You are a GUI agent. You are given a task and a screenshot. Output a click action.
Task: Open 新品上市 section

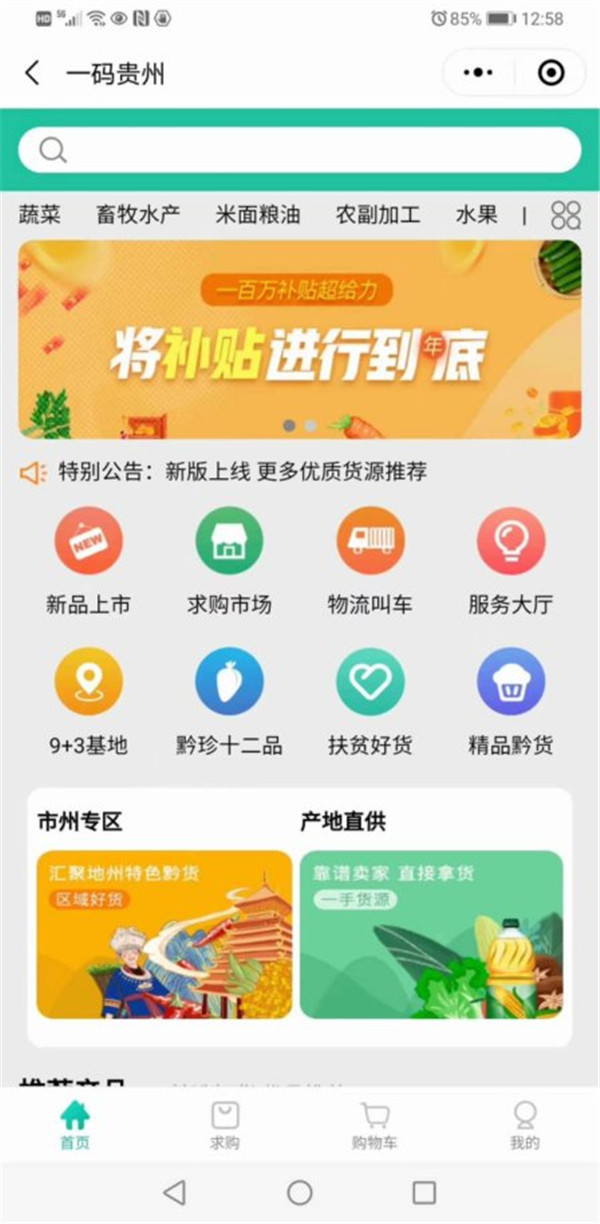(88, 560)
